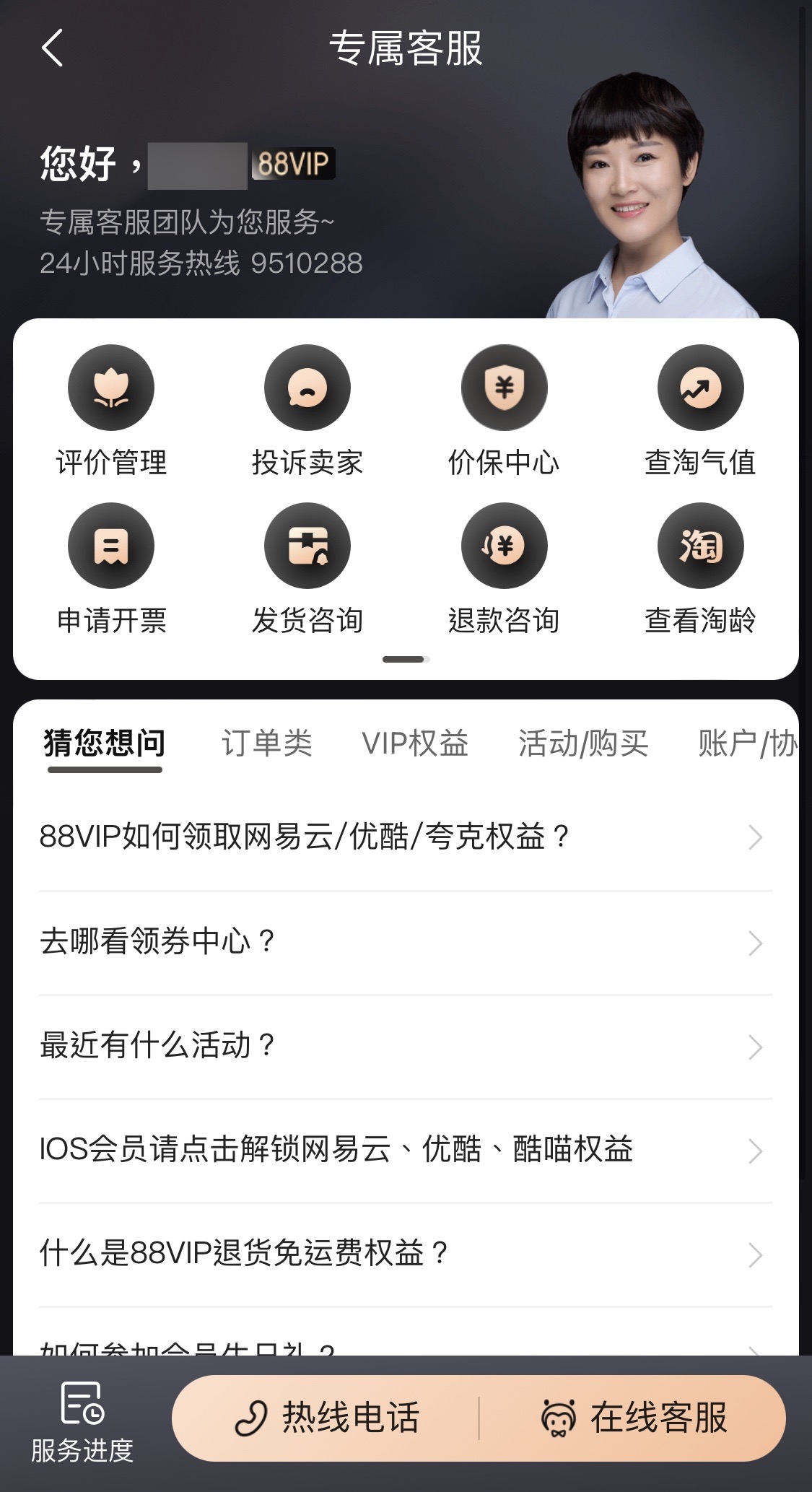The height and width of the screenshot is (1492, 812).
Task: Check 查淘气值 shortcut
Action: click(700, 389)
